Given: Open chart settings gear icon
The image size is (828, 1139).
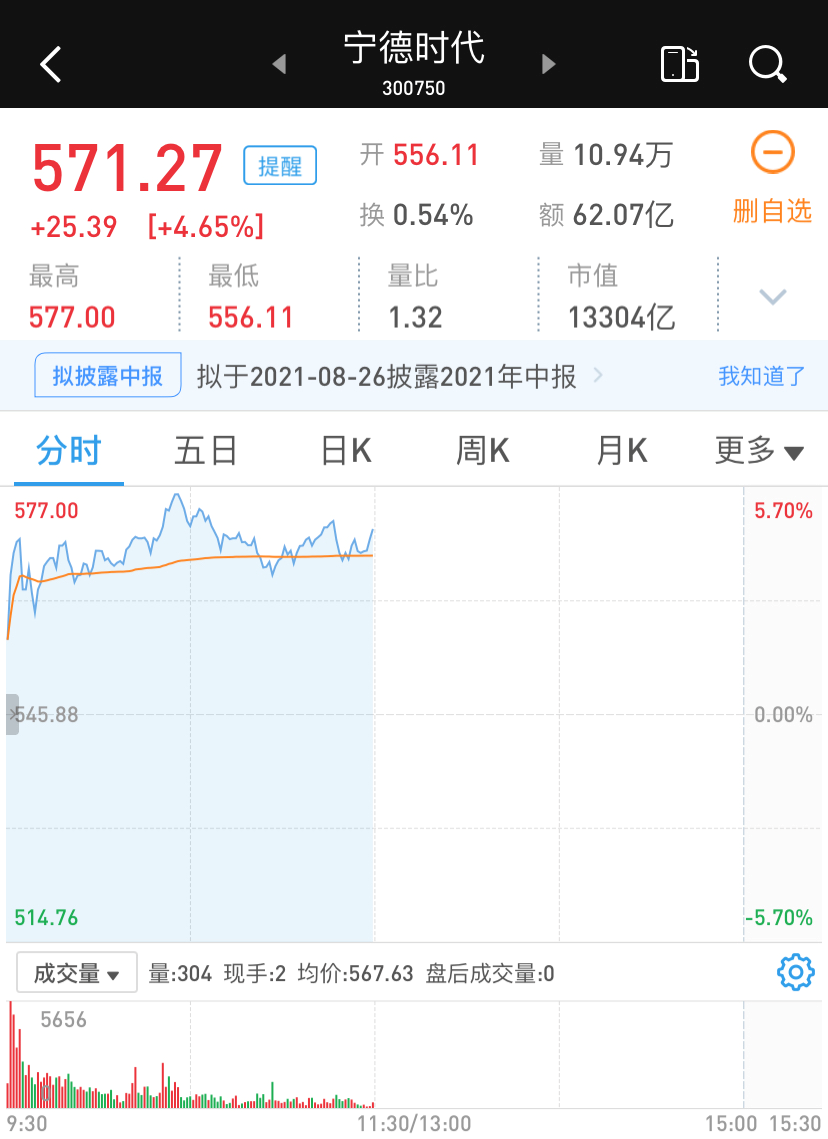Looking at the screenshot, I should [795, 971].
